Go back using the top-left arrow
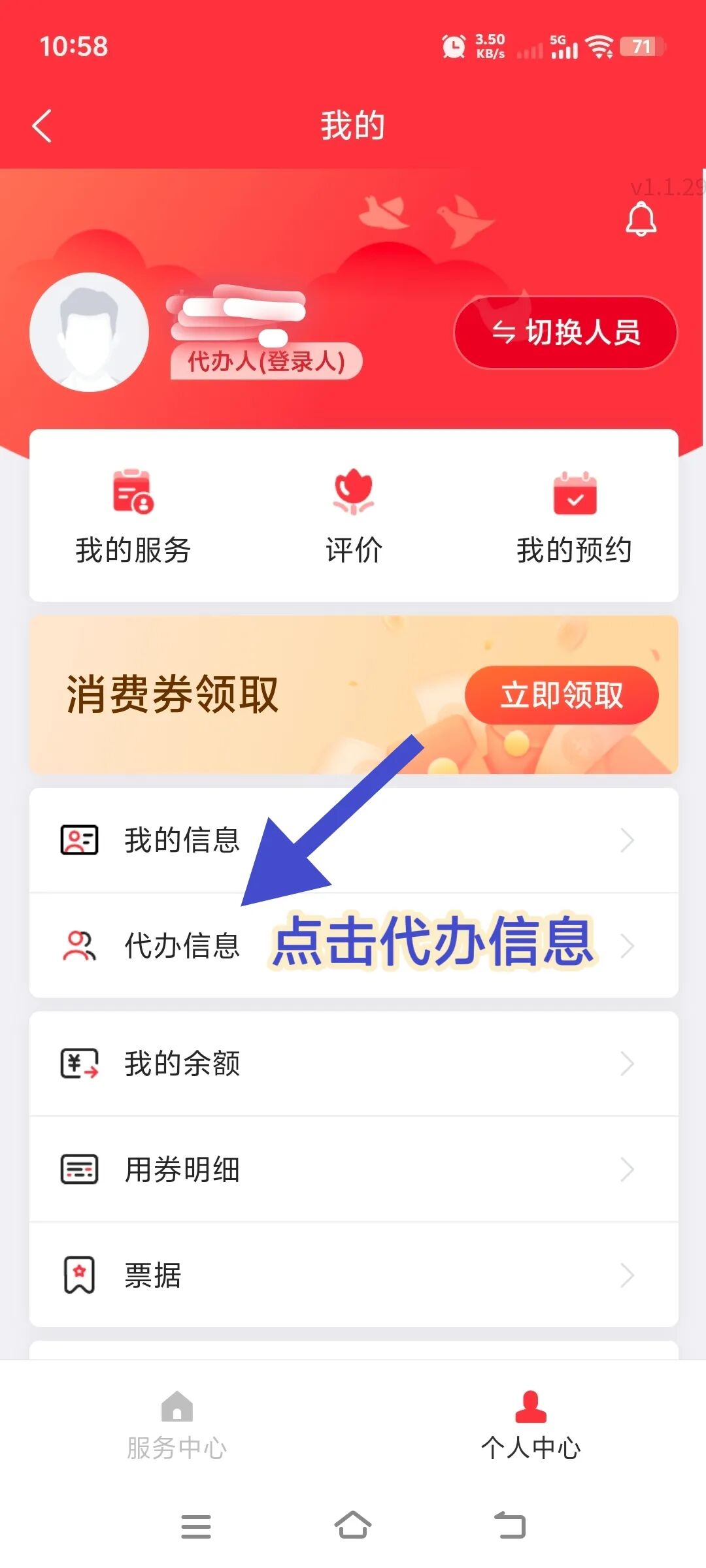706x1568 pixels. (42, 125)
